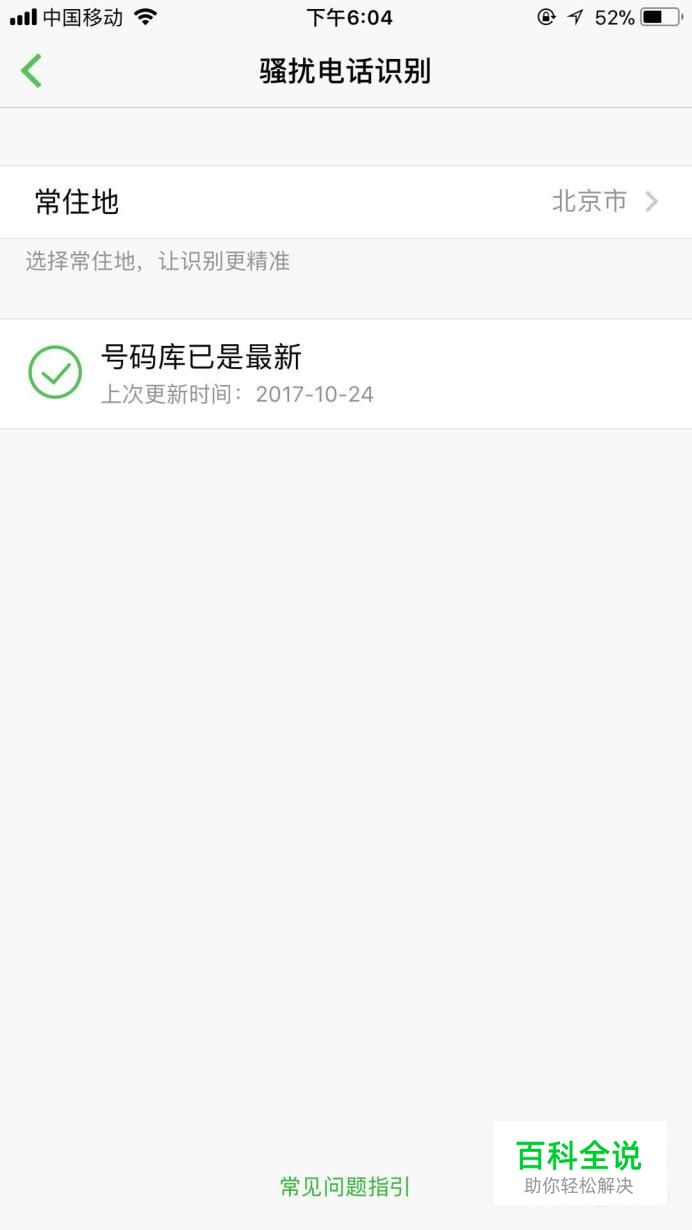Open the 常见问题指引 link
Image resolution: width=692 pixels, height=1230 pixels.
click(345, 1187)
